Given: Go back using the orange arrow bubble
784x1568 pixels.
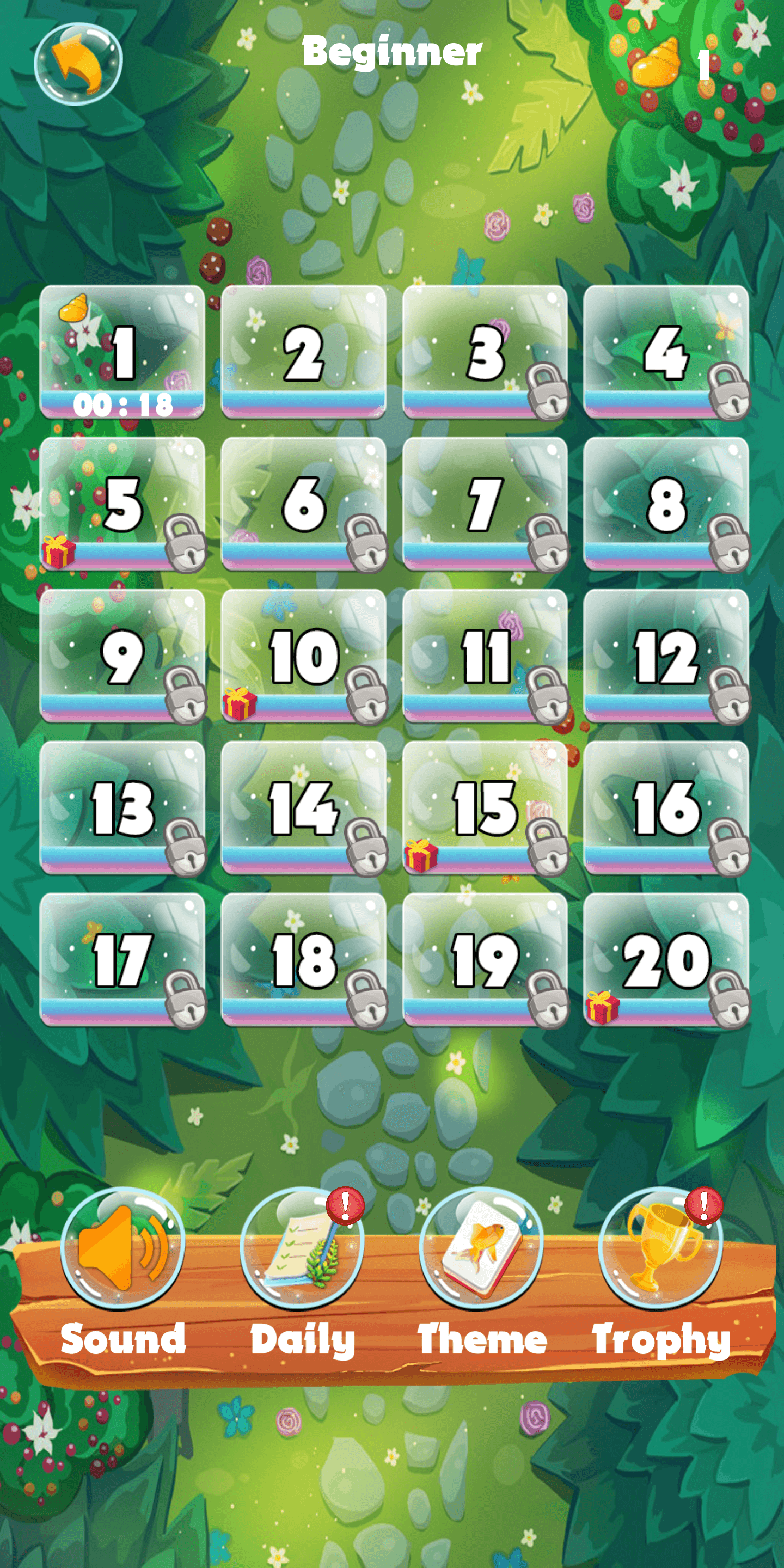Looking at the screenshot, I should coord(78,63).
